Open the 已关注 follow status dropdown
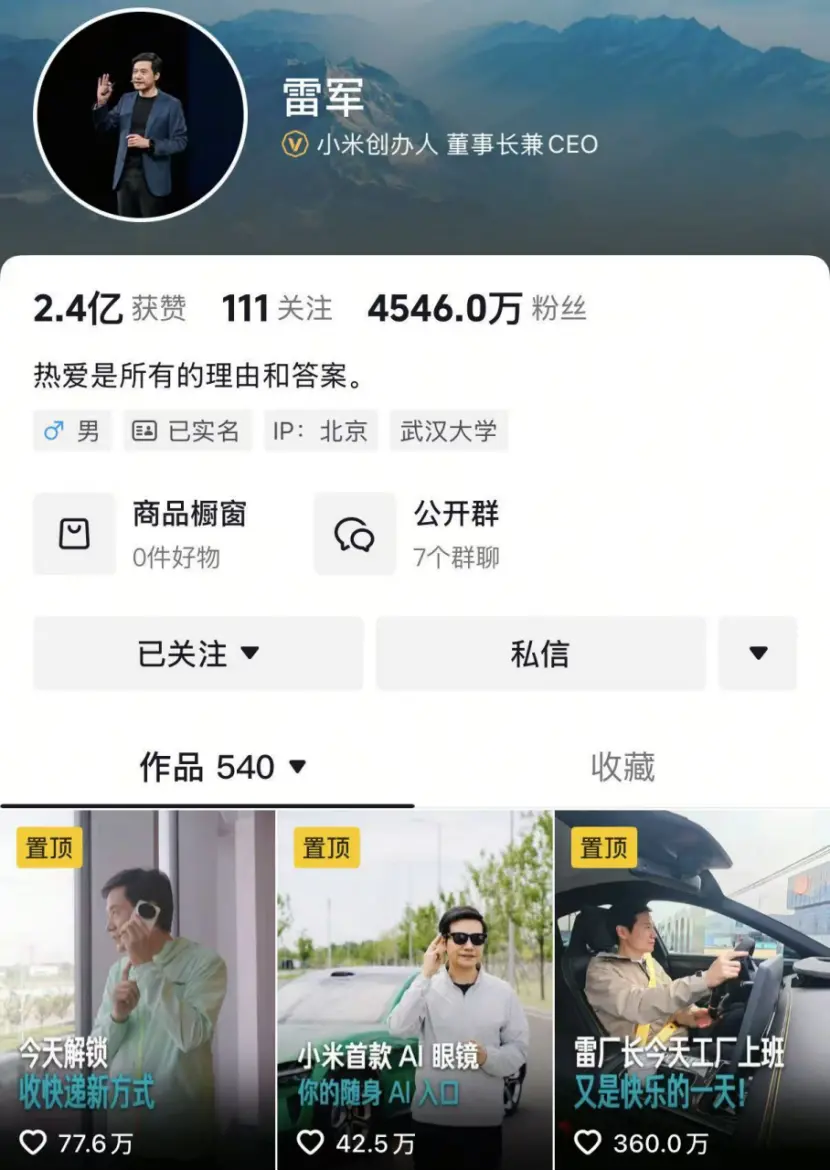This screenshot has height=1171, width=830. click(x=200, y=653)
